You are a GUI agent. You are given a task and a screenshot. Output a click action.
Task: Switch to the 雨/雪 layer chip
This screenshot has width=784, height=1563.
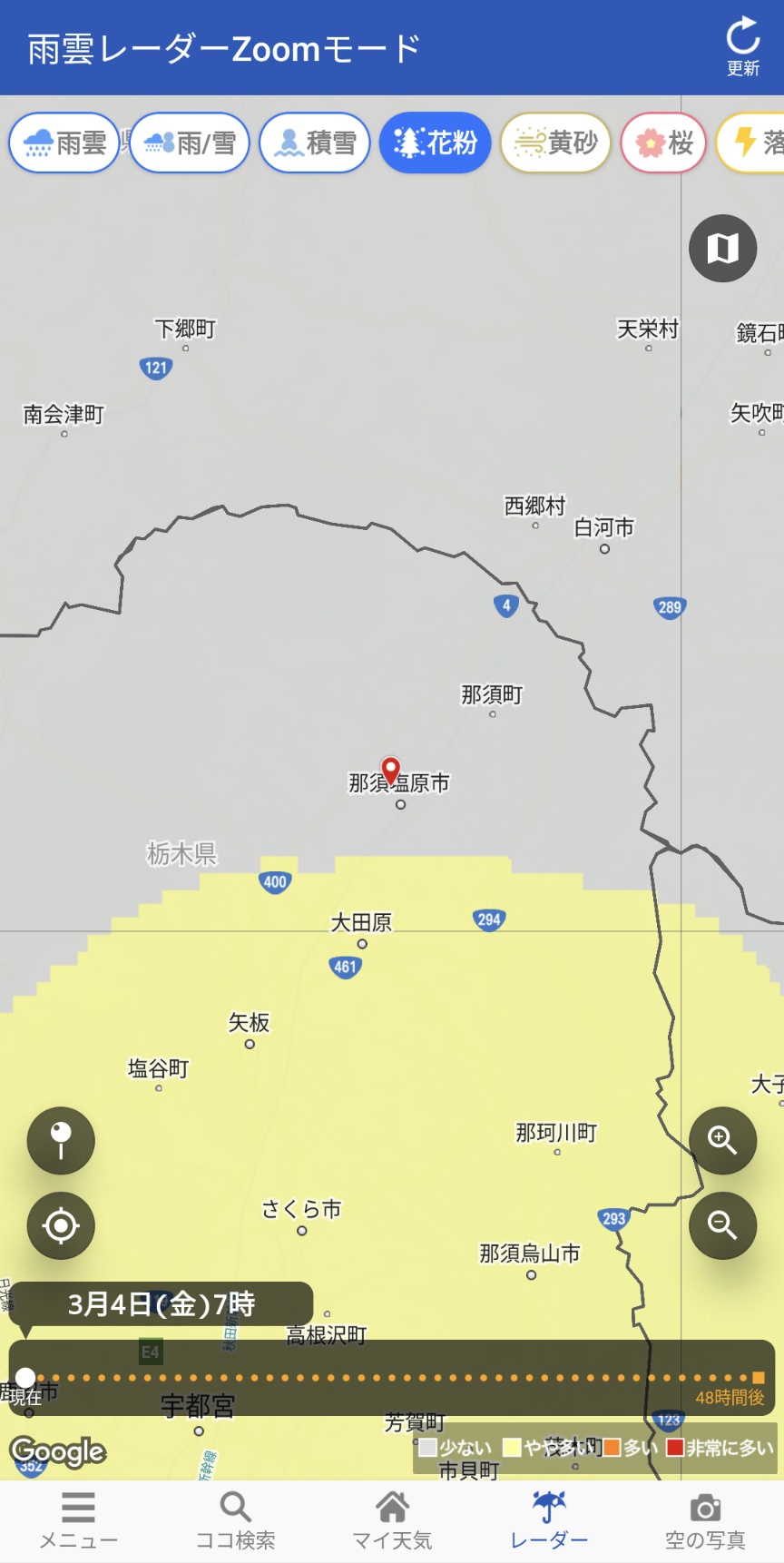point(190,143)
